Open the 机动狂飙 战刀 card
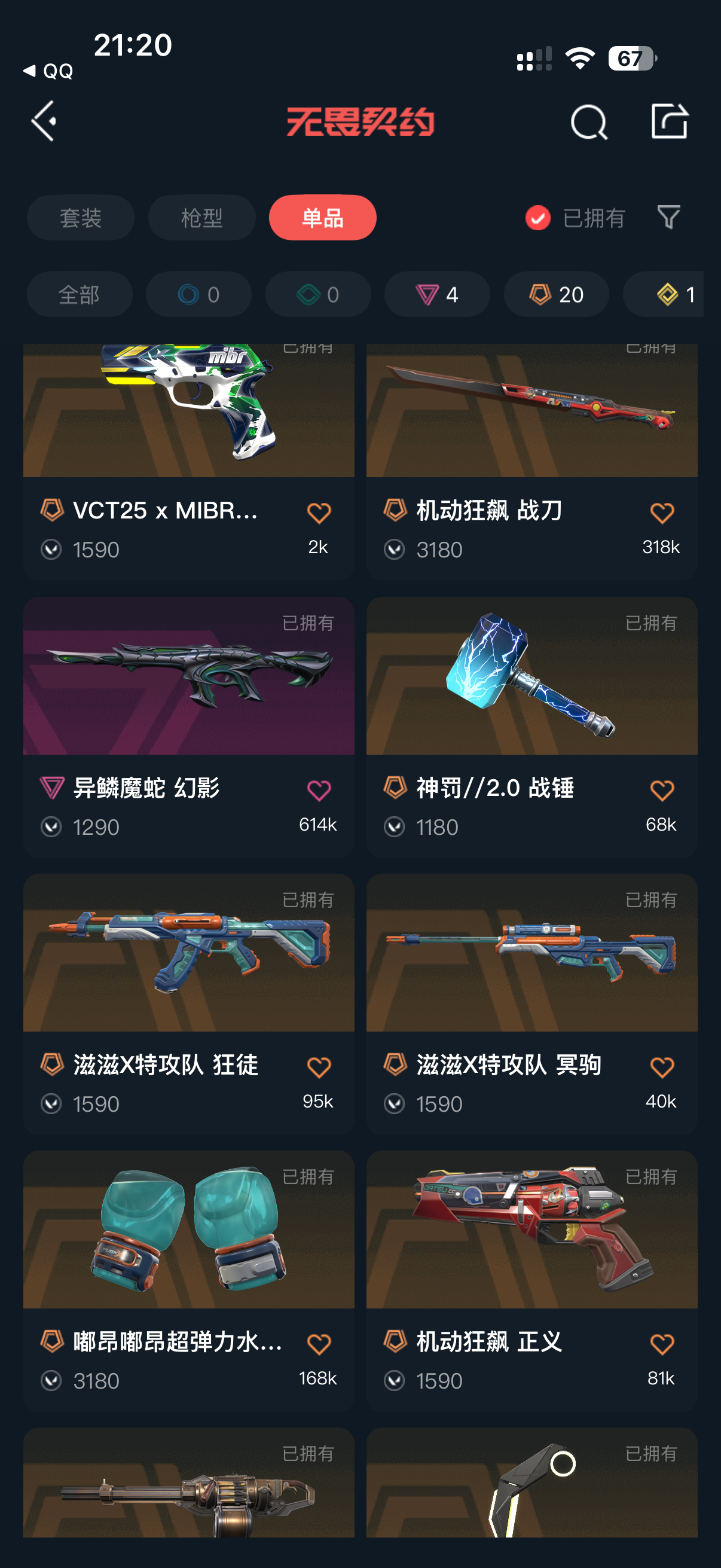721x1568 pixels. [x=531, y=462]
